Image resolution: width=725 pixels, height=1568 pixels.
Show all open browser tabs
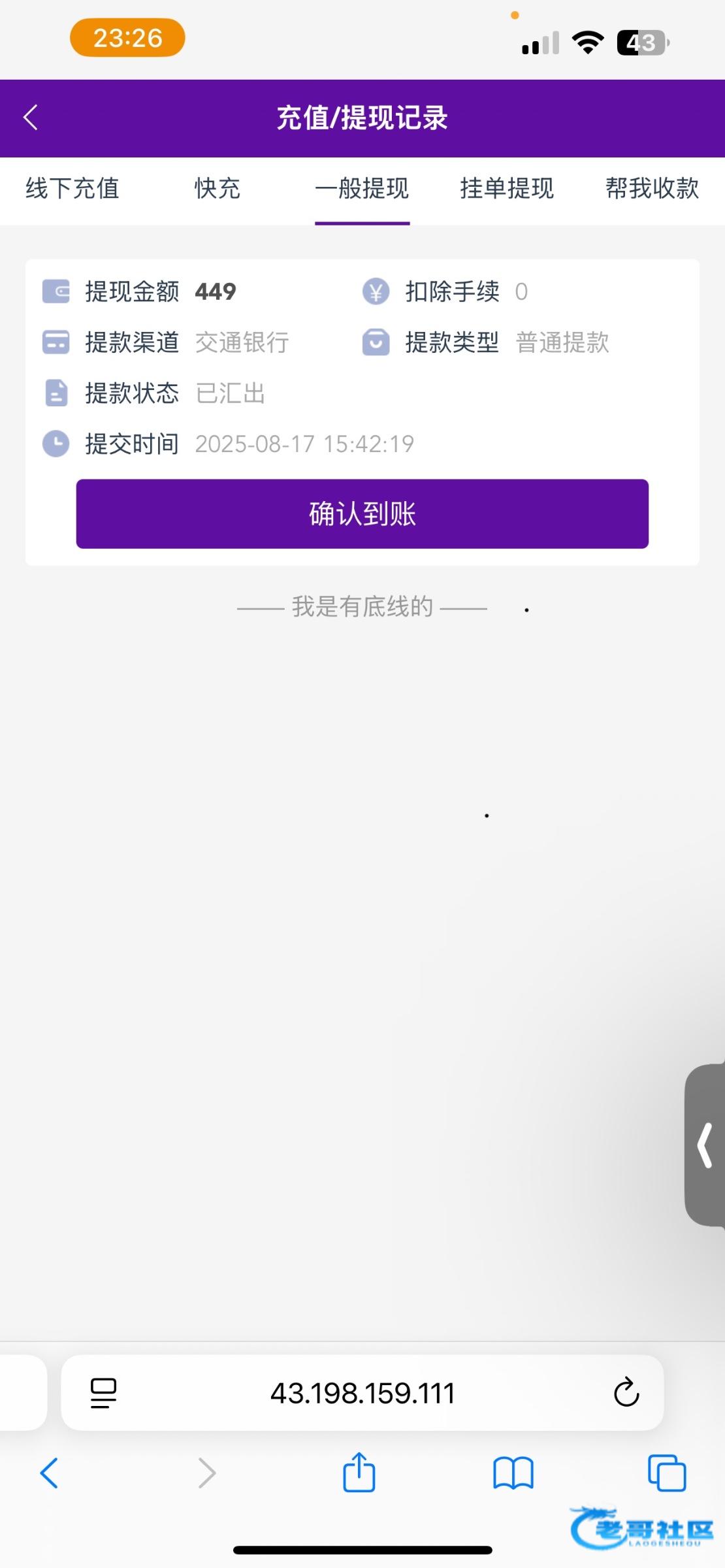click(x=667, y=1473)
